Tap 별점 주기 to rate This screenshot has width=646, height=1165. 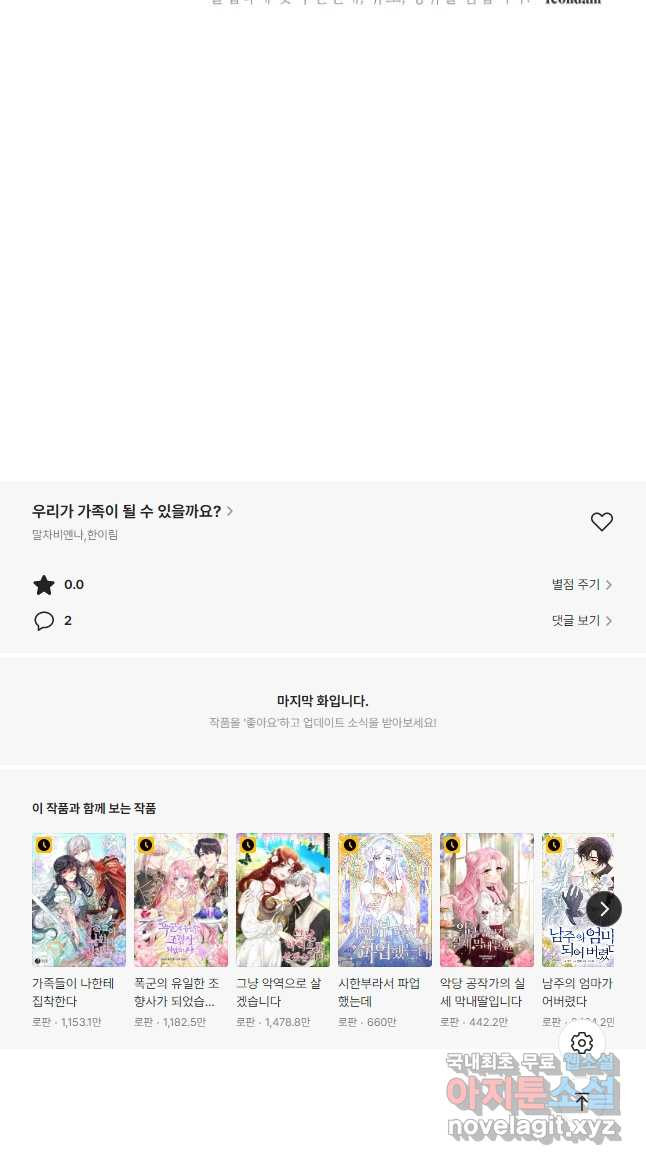581,585
